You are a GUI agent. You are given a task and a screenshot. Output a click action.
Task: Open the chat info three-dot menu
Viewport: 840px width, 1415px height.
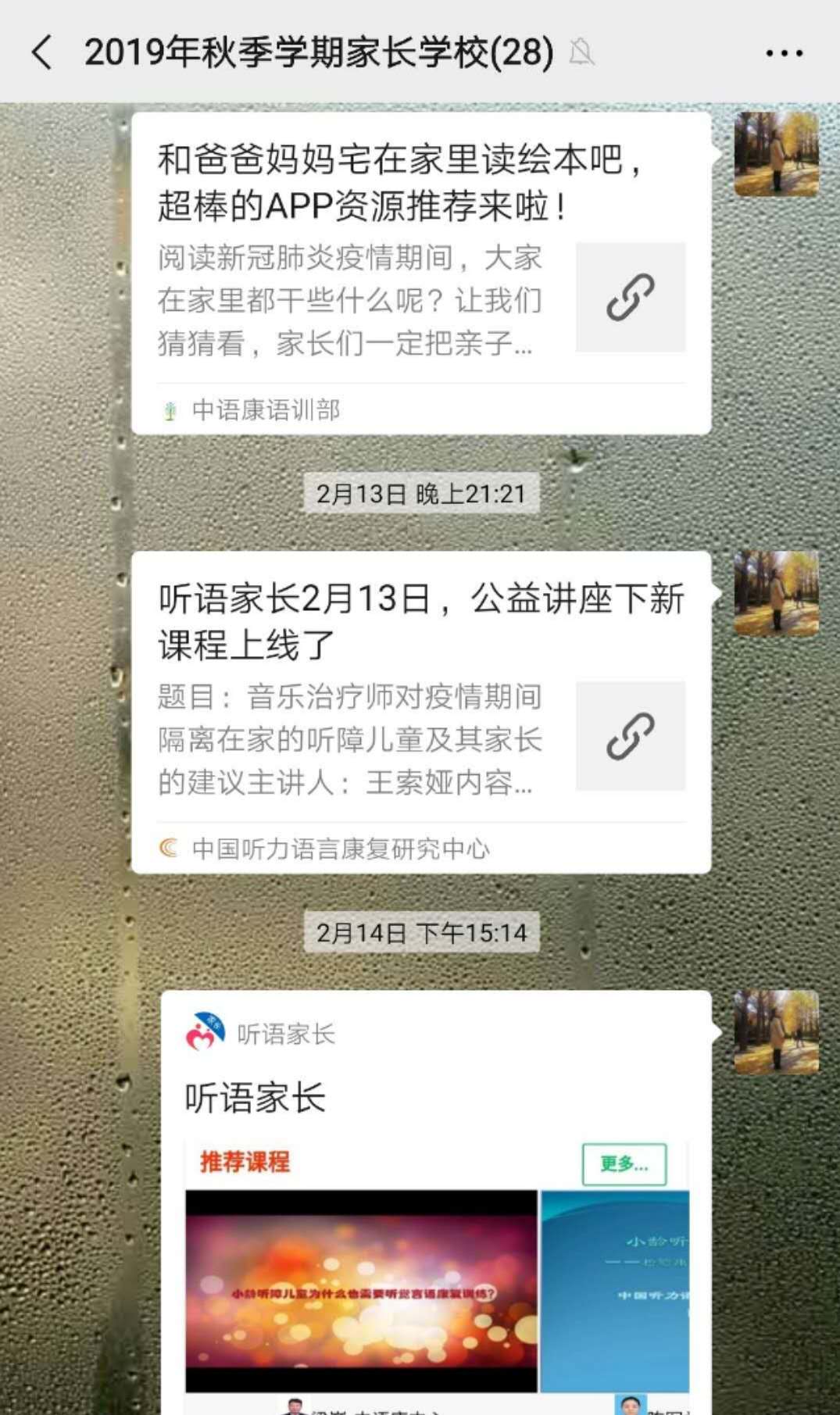pyautogui.click(x=784, y=53)
